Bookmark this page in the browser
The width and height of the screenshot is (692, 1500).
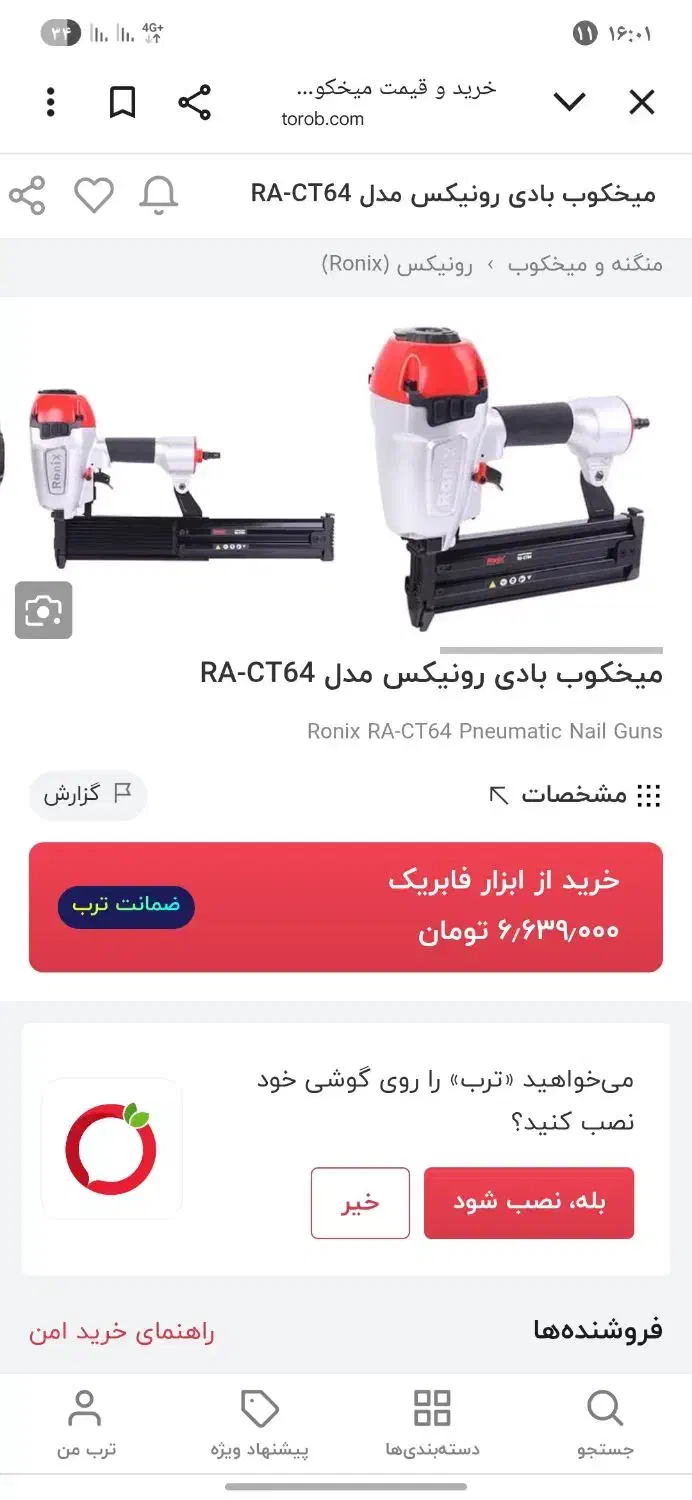tap(122, 102)
